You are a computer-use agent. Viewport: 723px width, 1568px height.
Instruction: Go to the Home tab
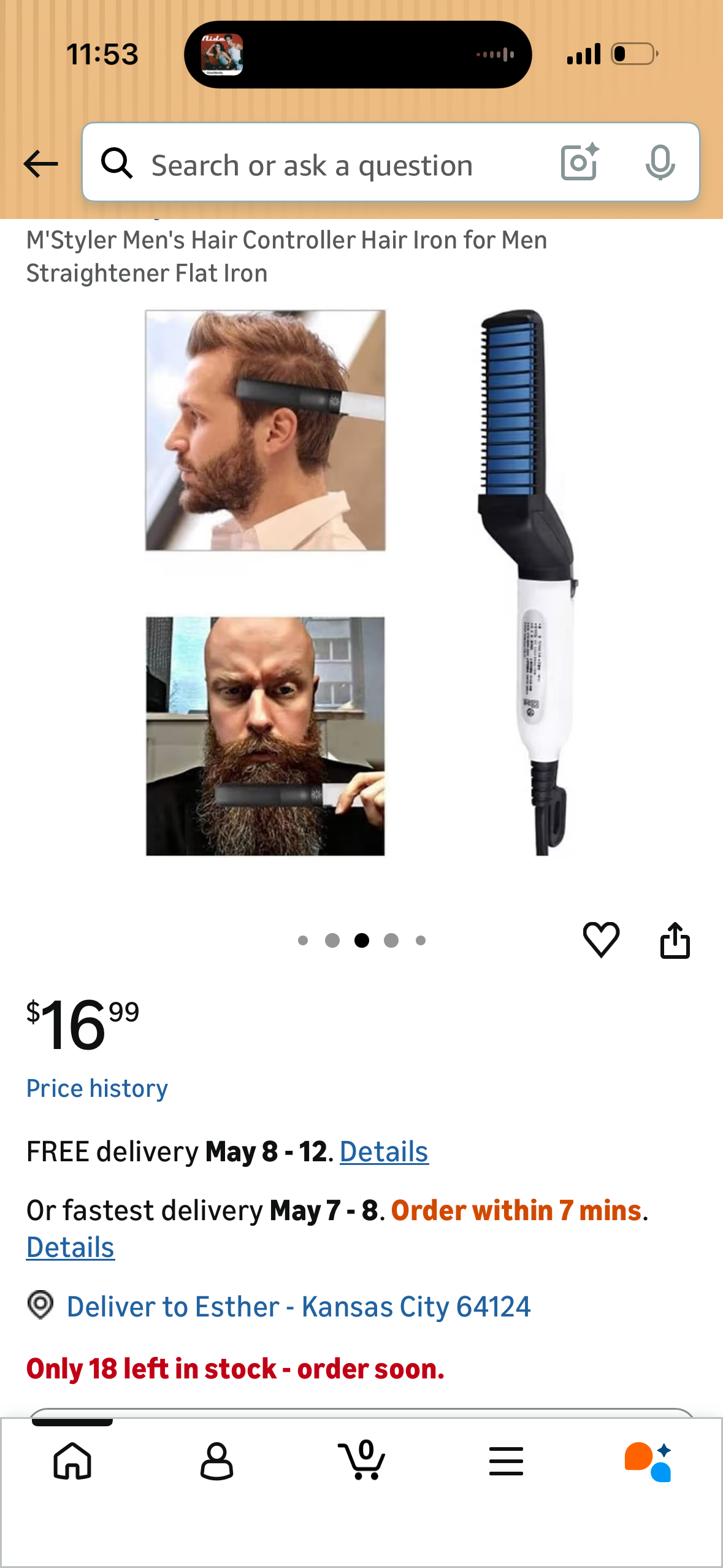pos(72,1461)
